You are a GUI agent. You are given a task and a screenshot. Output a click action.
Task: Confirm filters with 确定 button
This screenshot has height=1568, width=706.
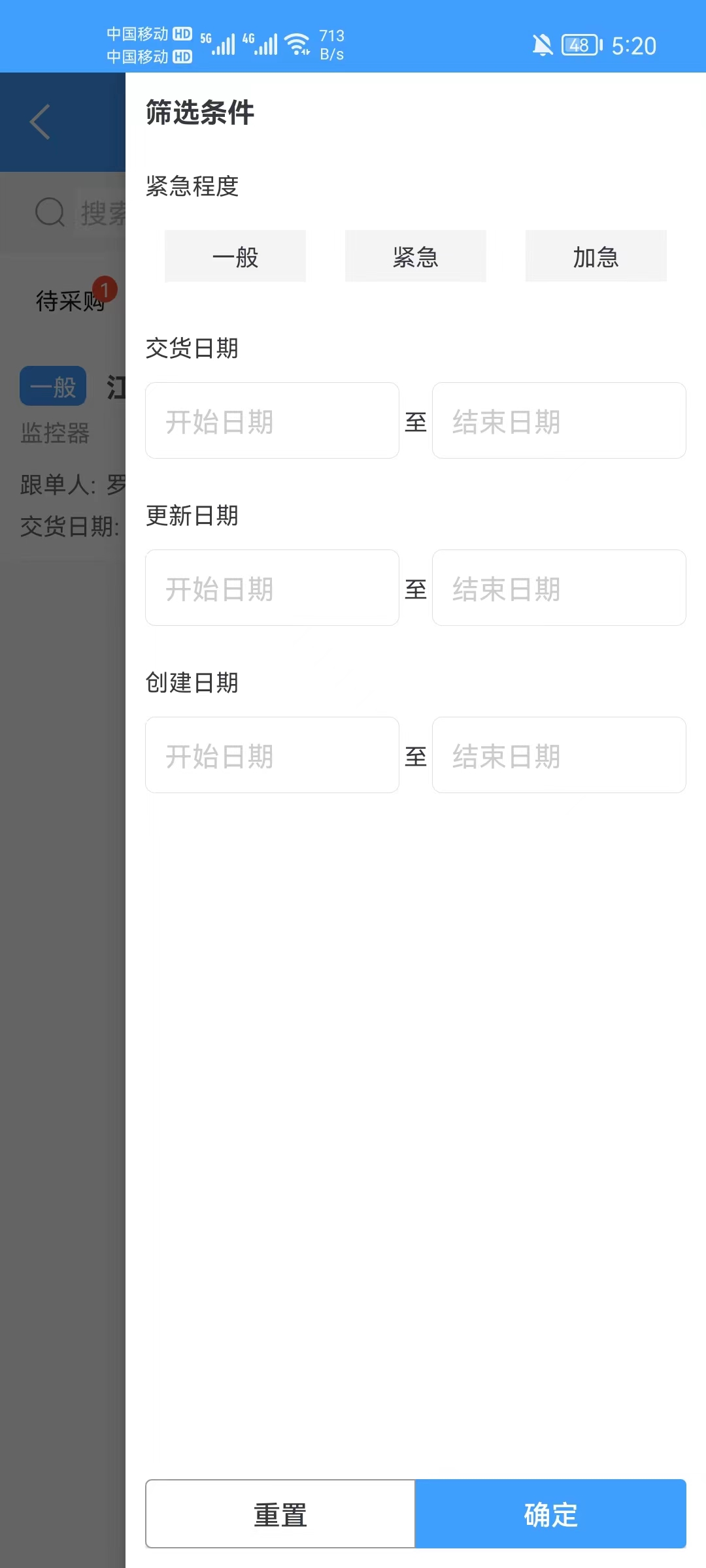click(551, 1514)
